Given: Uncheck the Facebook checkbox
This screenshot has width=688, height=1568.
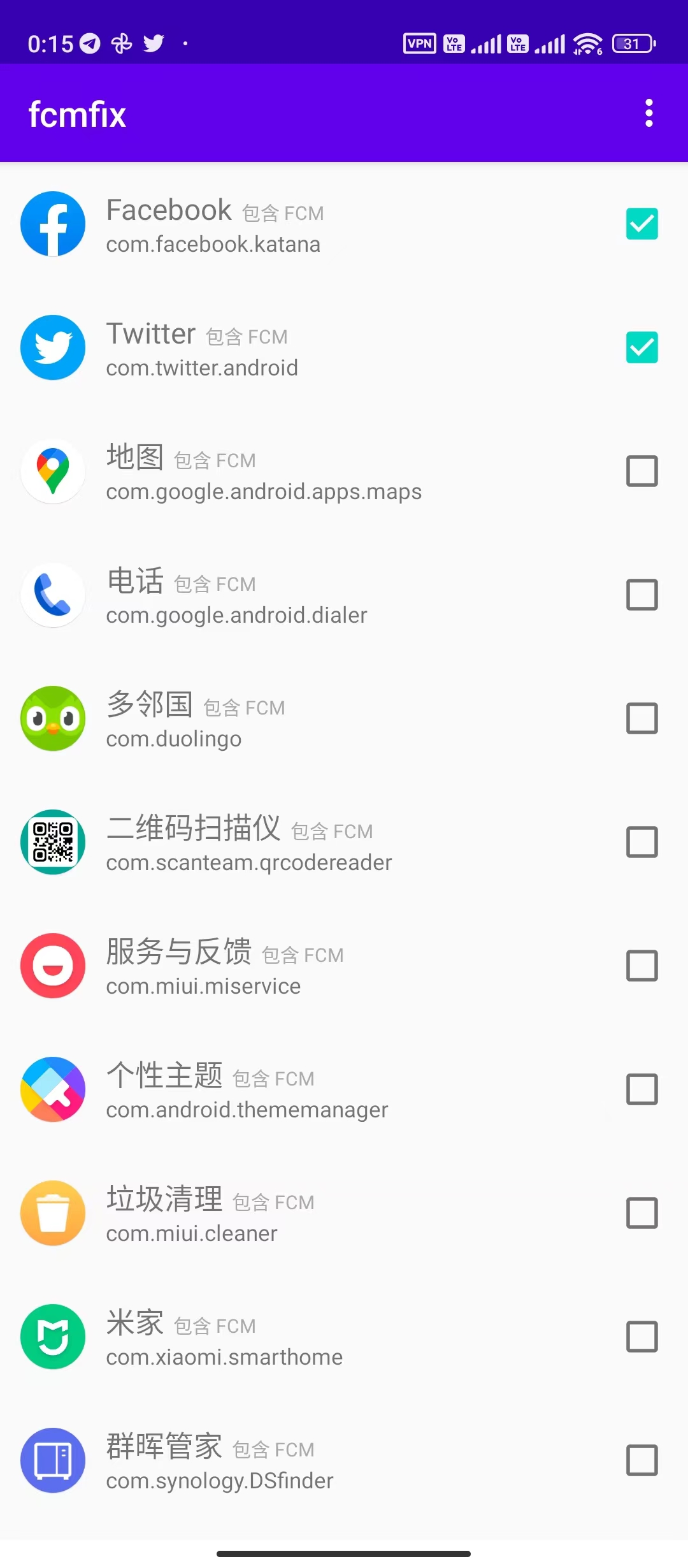Looking at the screenshot, I should (x=641, y=224).
